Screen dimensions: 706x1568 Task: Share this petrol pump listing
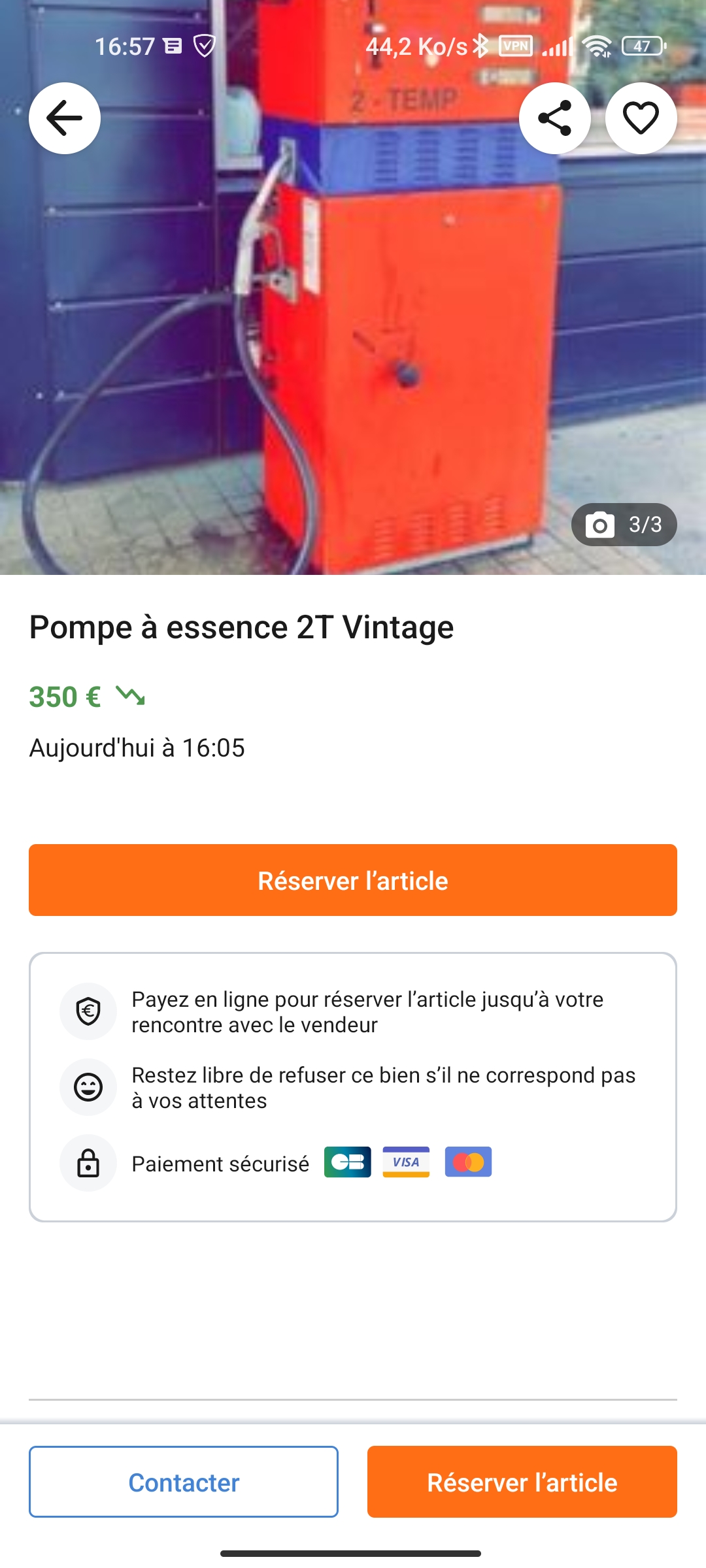point(554,118)
